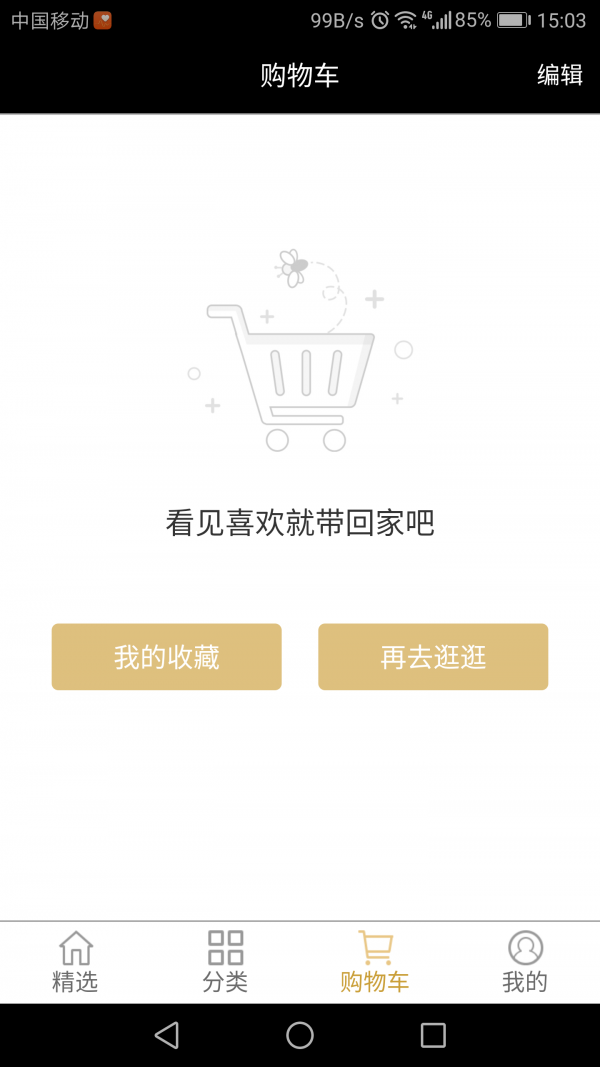Screen dimensions: 600x1067
Task: Open the 分类 categories tab
Action: point(225,962)
